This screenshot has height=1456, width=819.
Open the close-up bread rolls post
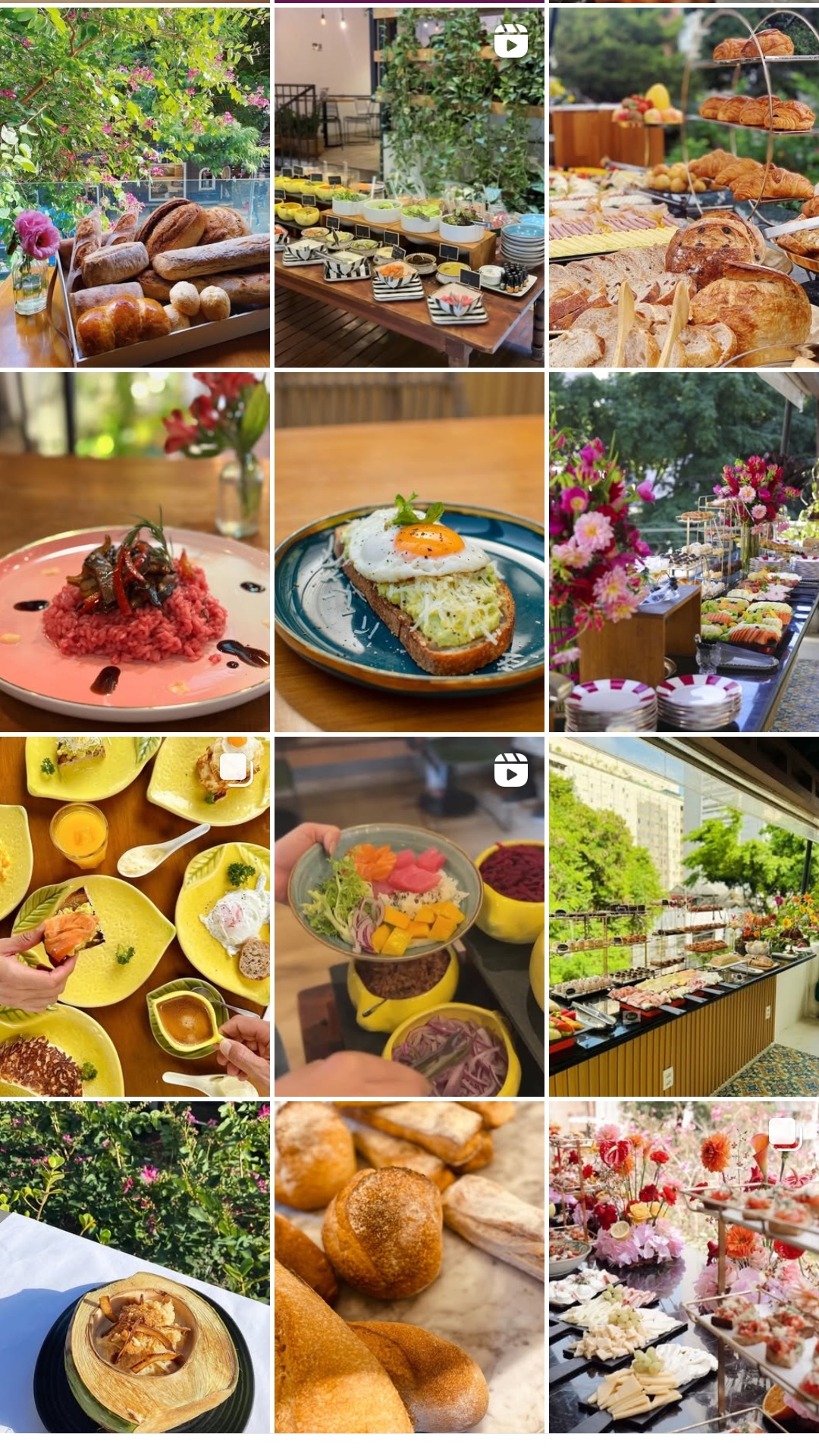409,1267
